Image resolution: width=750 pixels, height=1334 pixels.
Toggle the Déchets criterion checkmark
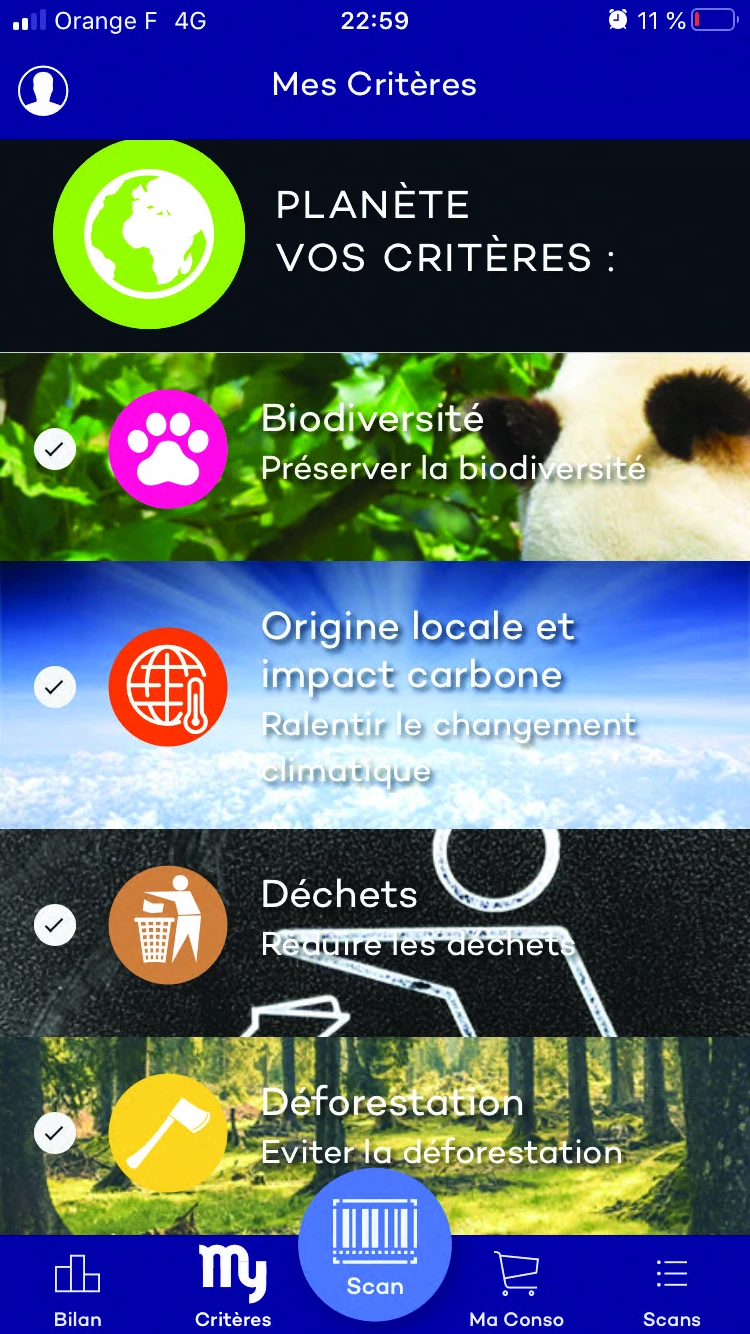click(x=54, y=924)
